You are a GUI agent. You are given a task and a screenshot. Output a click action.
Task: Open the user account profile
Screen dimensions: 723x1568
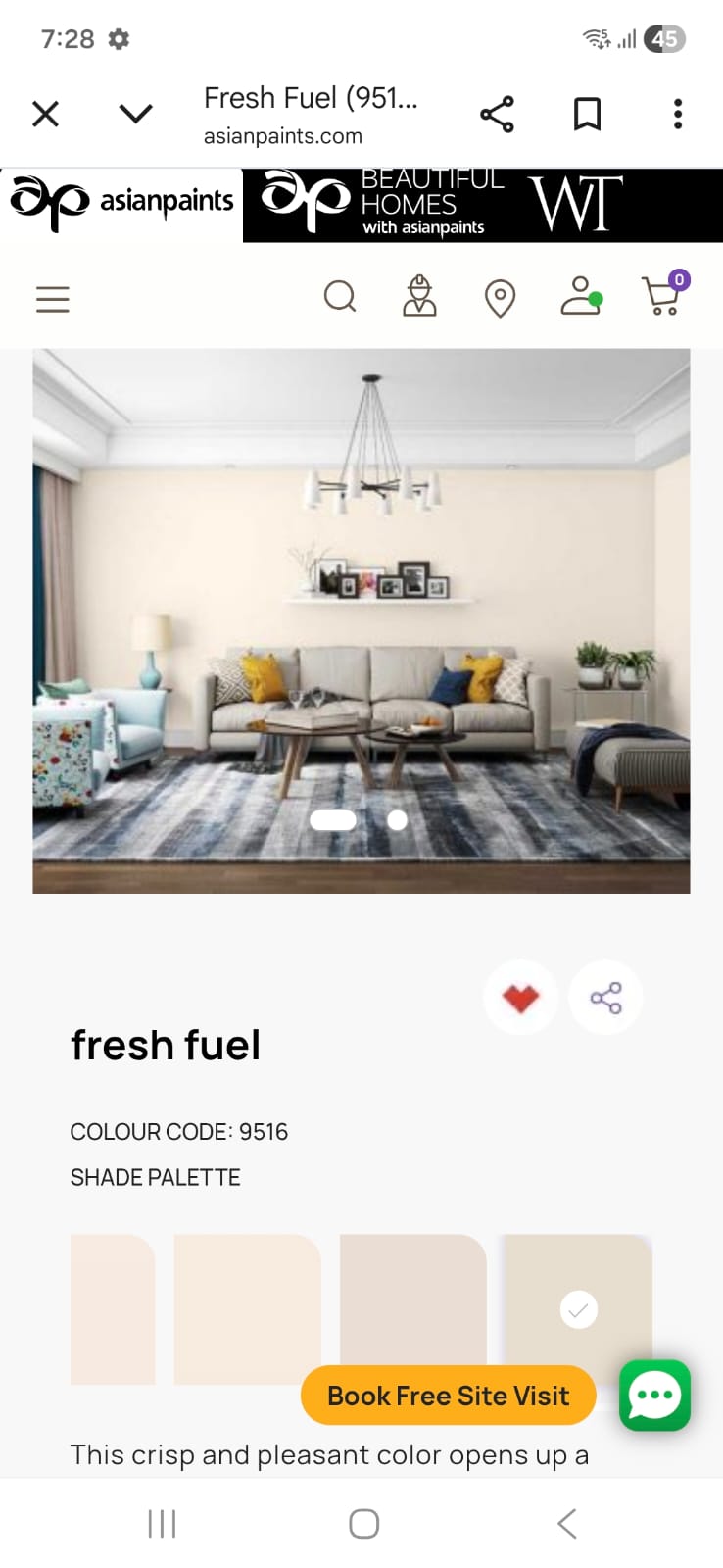click(580, 296)
